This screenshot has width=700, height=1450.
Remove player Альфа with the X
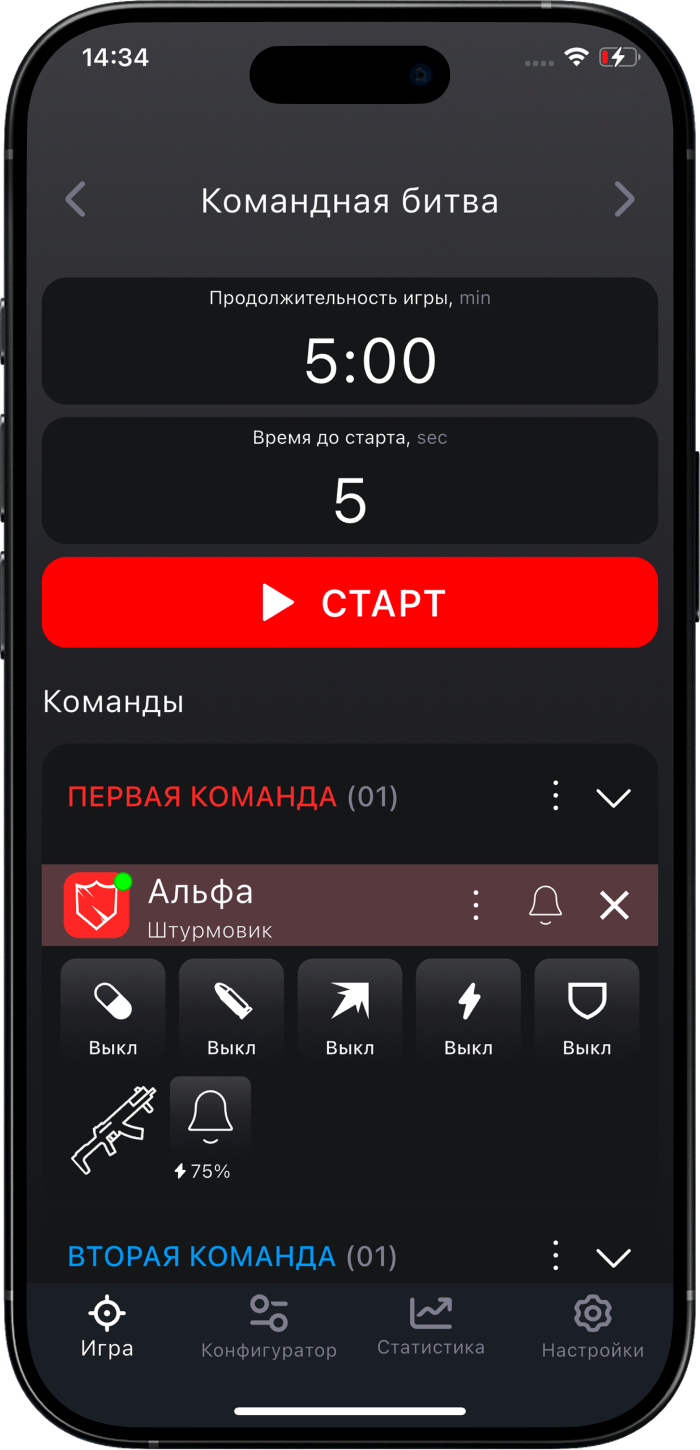pyautogui.click(x=614, y=905)
